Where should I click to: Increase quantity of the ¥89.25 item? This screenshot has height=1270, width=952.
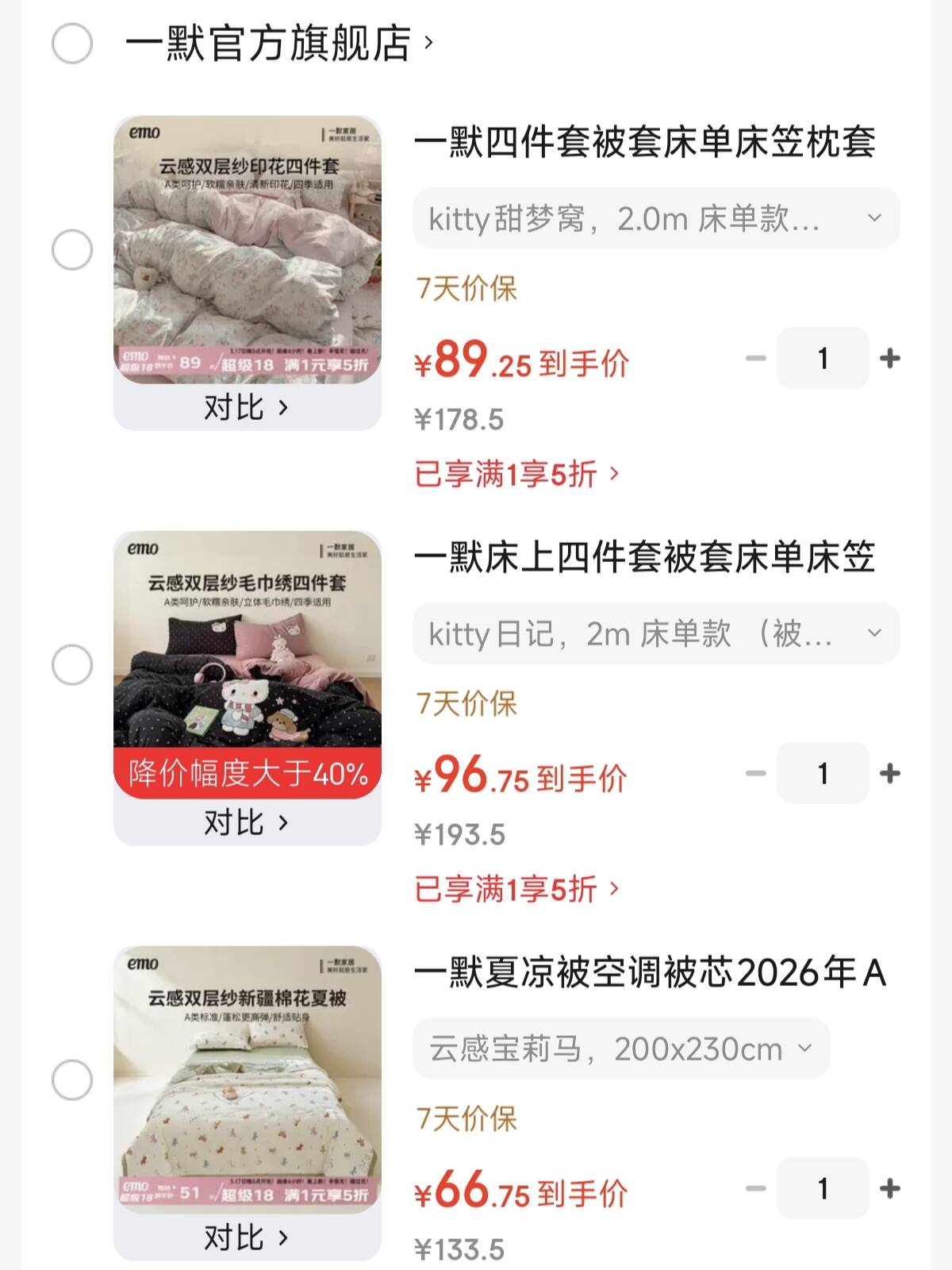click(x=890, y=358)
